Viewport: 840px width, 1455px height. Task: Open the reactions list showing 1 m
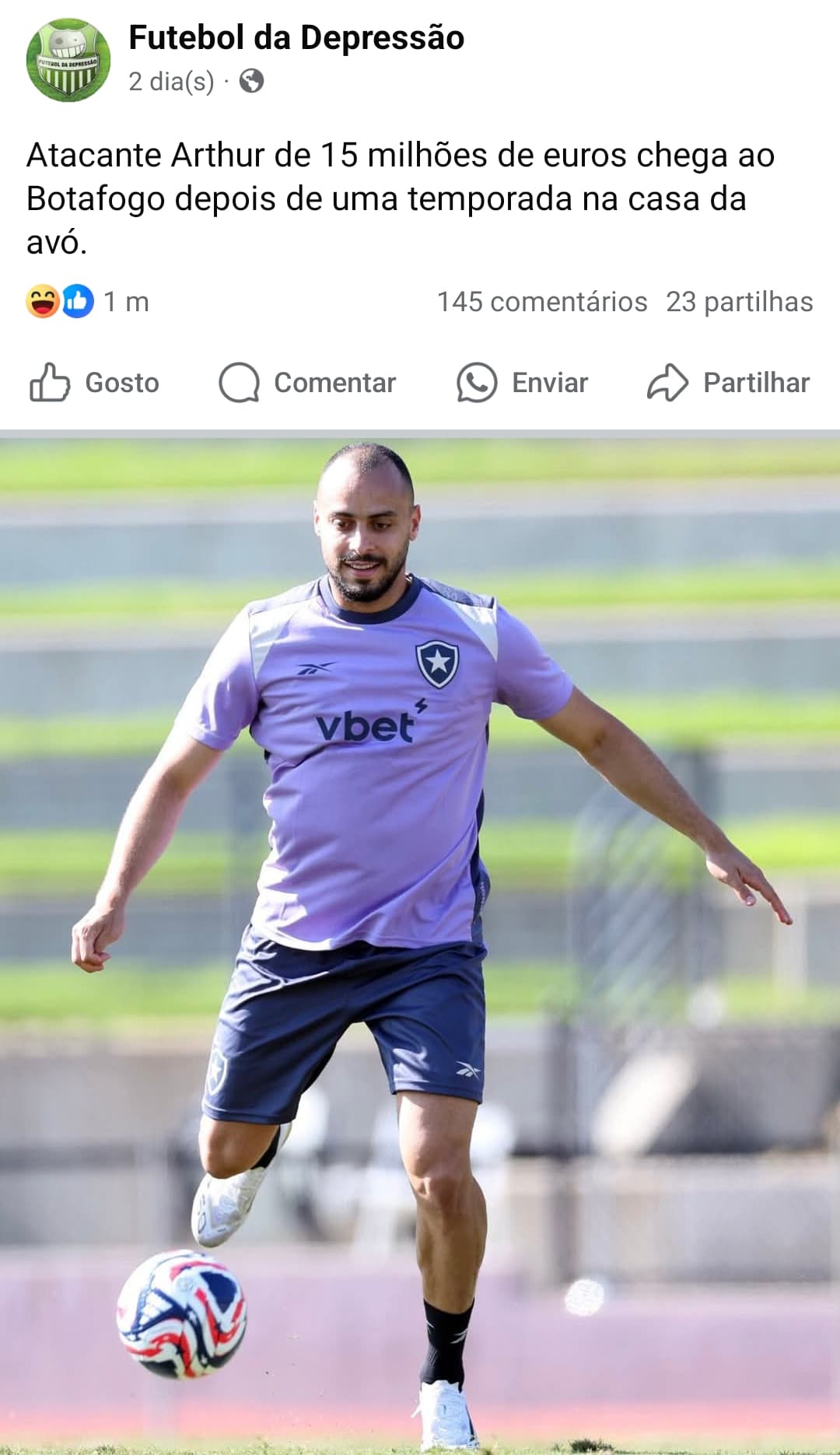pyautogui.click(x=87, y=301)
